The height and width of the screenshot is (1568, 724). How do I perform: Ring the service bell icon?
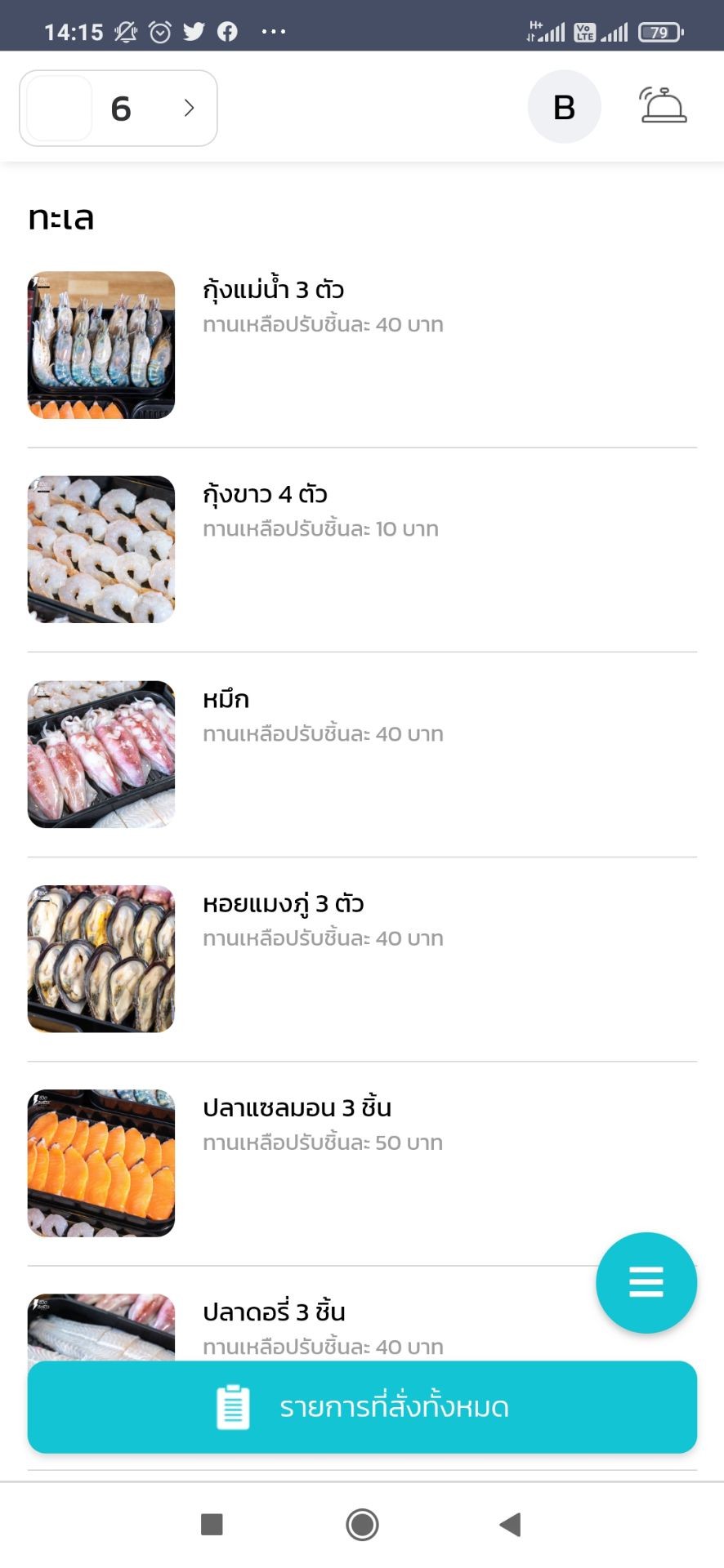tap(664, 106)
